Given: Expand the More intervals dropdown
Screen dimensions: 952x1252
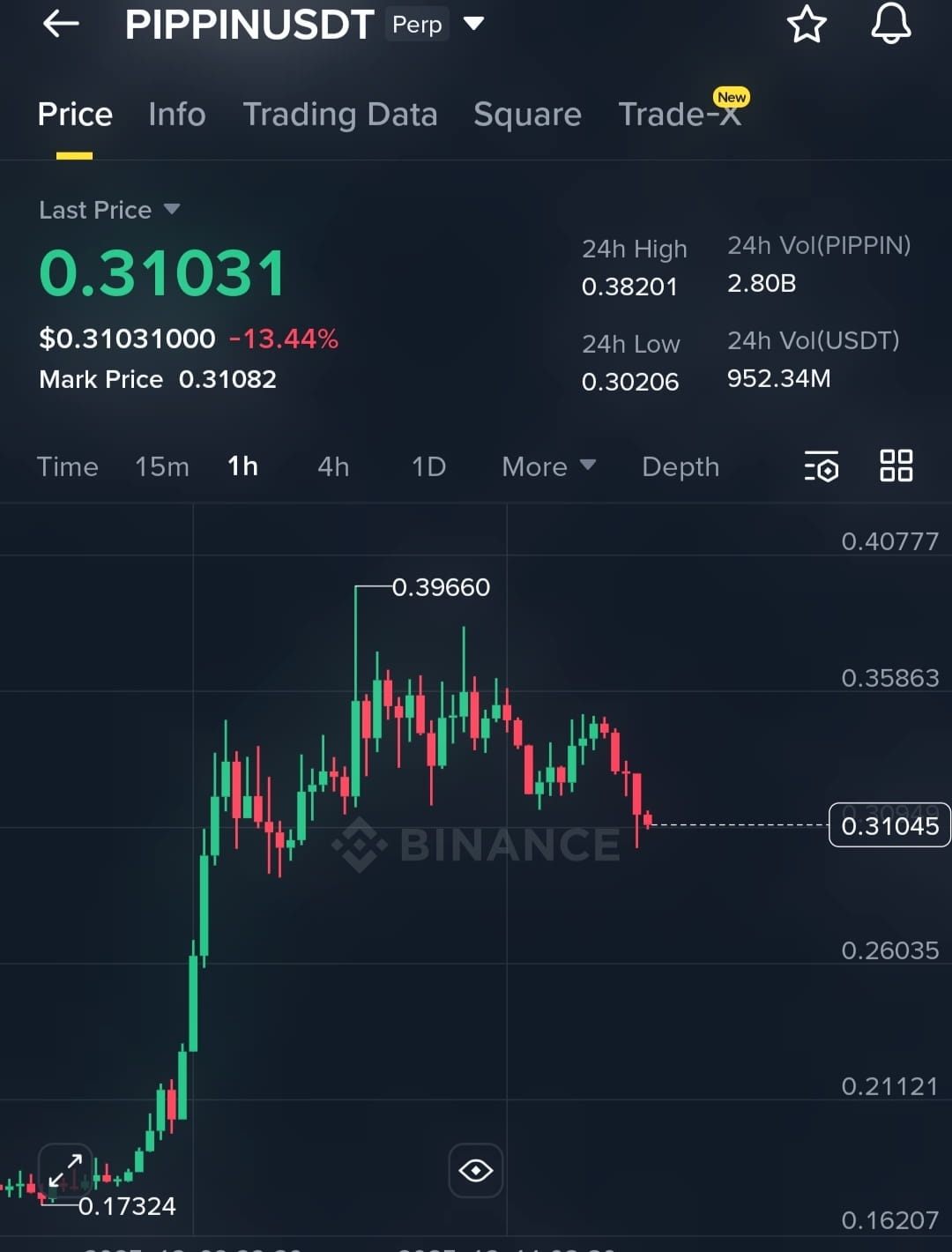Looking at the screenshot, I should click(x=548, y=466).
